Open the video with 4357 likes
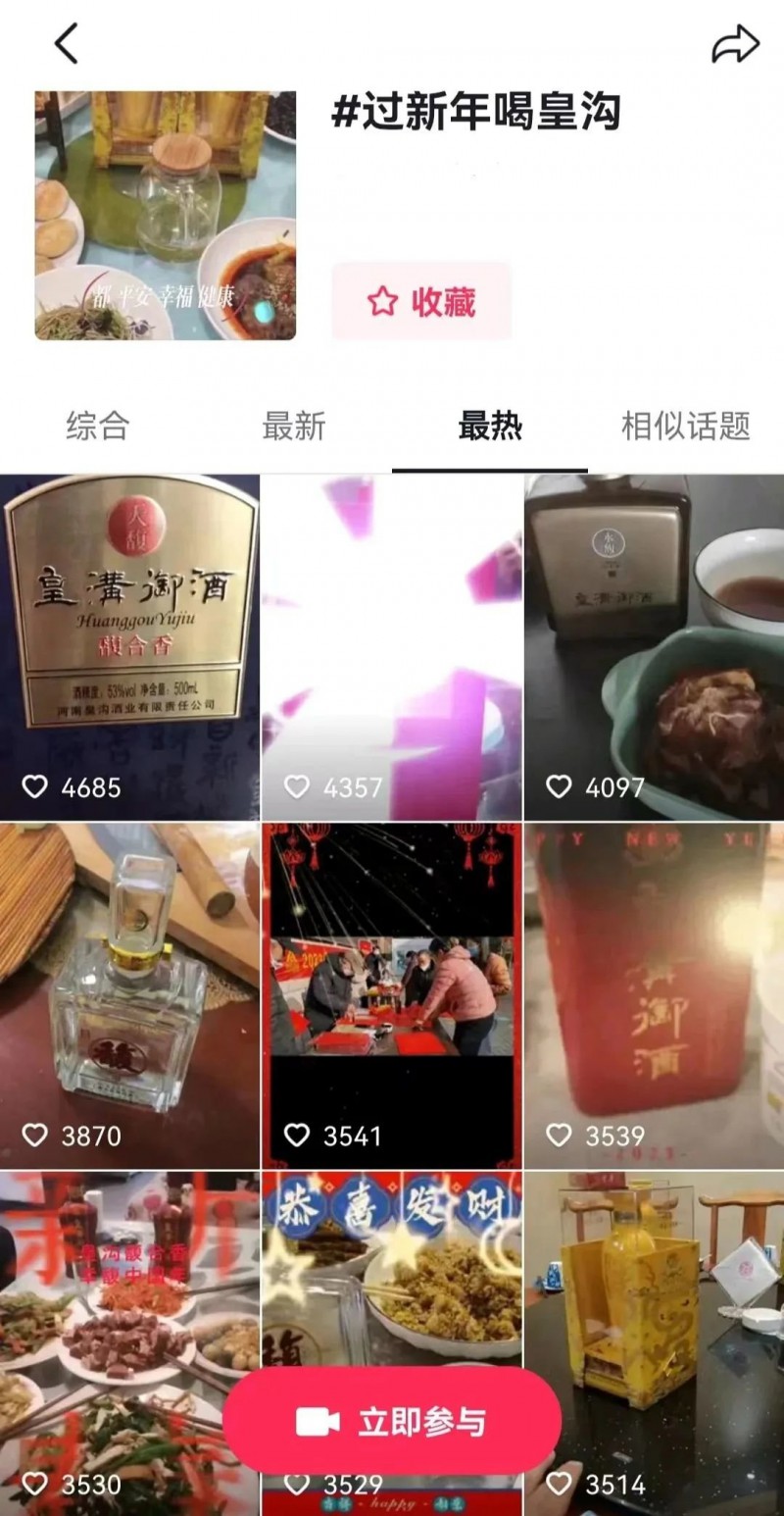This screenshot has height=1516, width=784. pyautogui.click(x=392, y=647)
